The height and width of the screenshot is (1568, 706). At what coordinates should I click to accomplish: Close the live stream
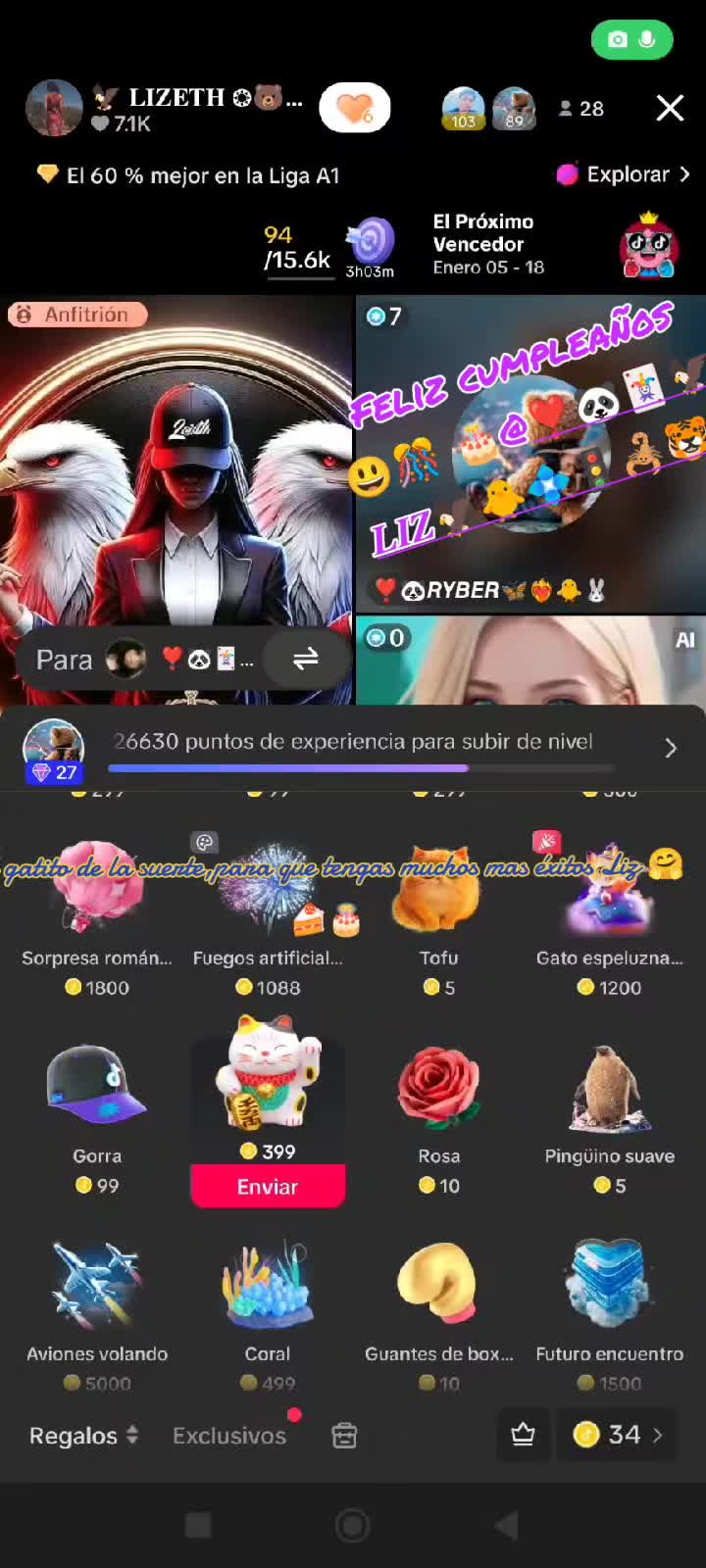pyautogui.click(x=670, y=108)
